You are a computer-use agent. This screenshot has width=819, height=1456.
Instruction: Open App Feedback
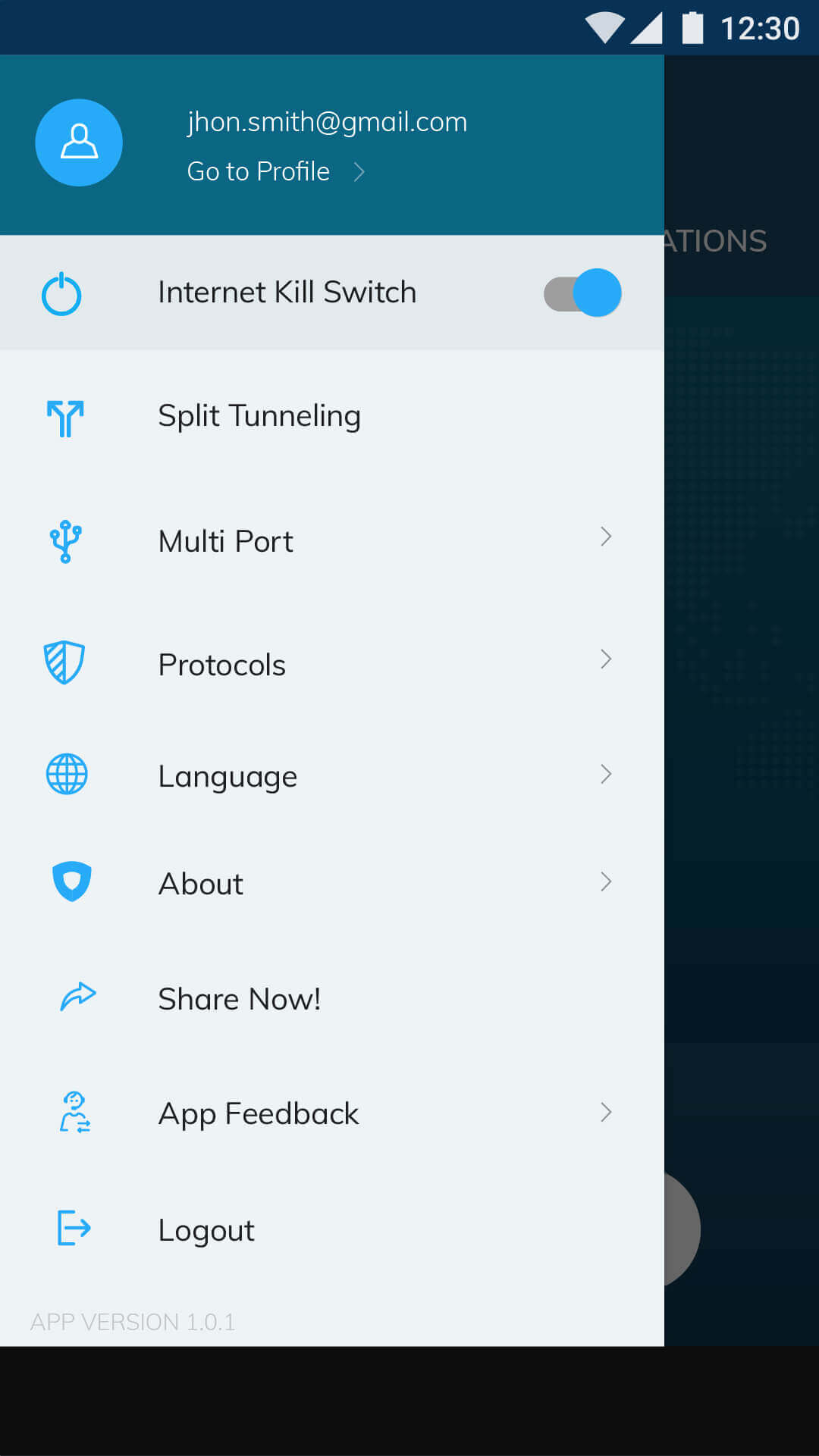332,1113
